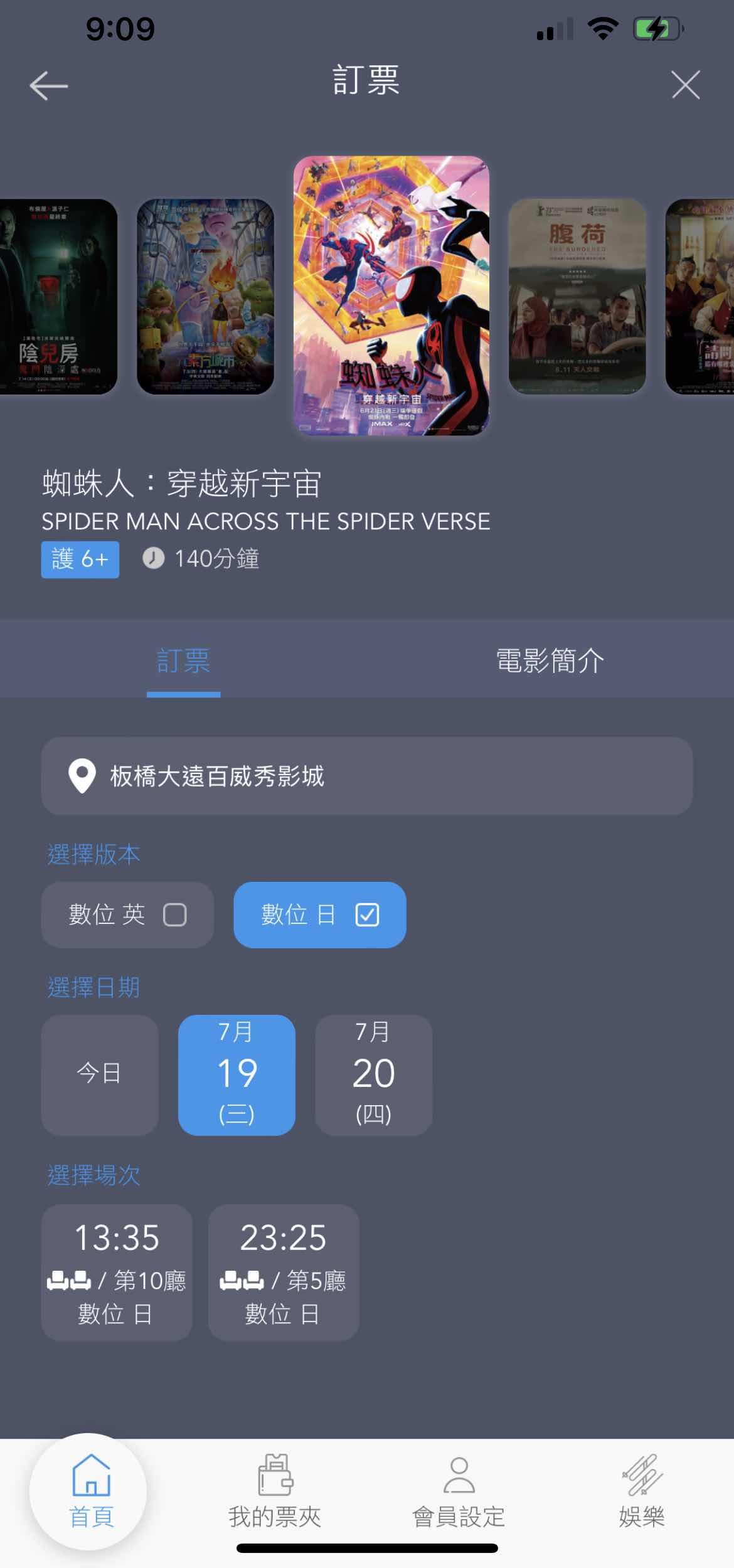Pick the 7月 20 (四) date
This screenshot has height=1568, width=734.
tap(373, 1075)
